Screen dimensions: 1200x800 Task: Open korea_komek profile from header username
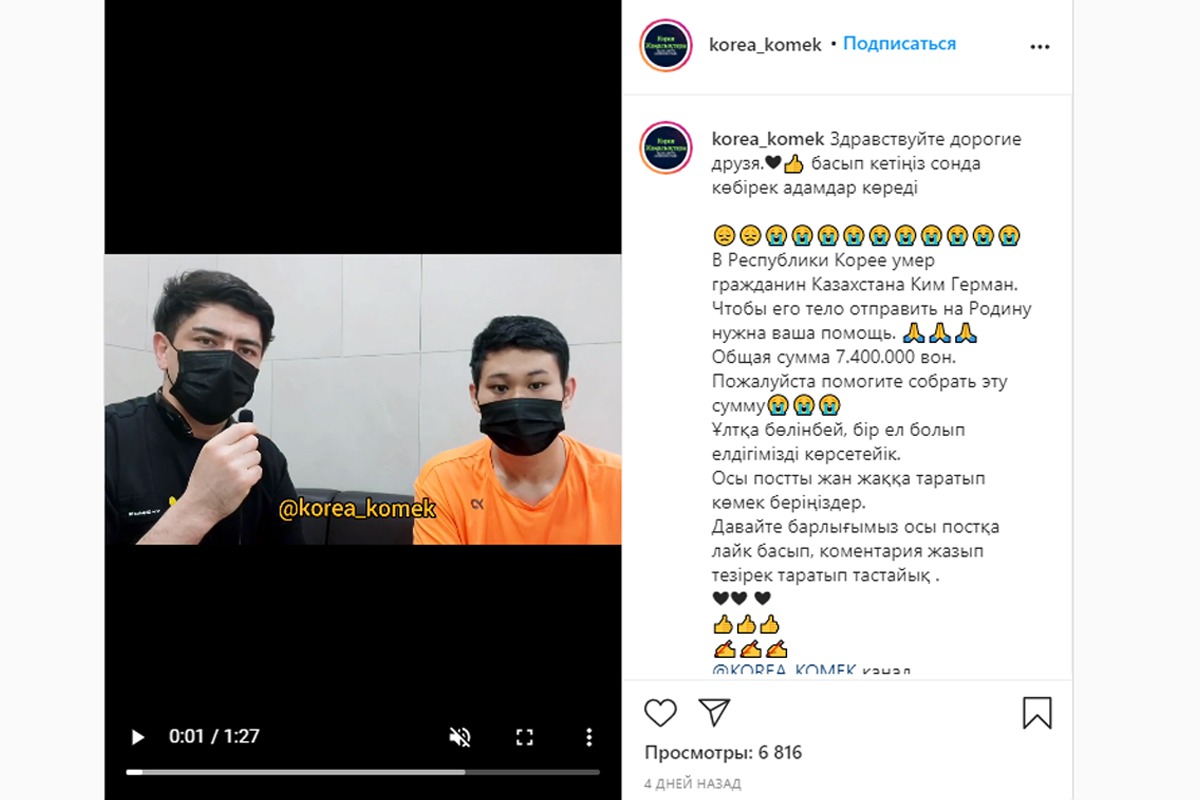(765, 45)
